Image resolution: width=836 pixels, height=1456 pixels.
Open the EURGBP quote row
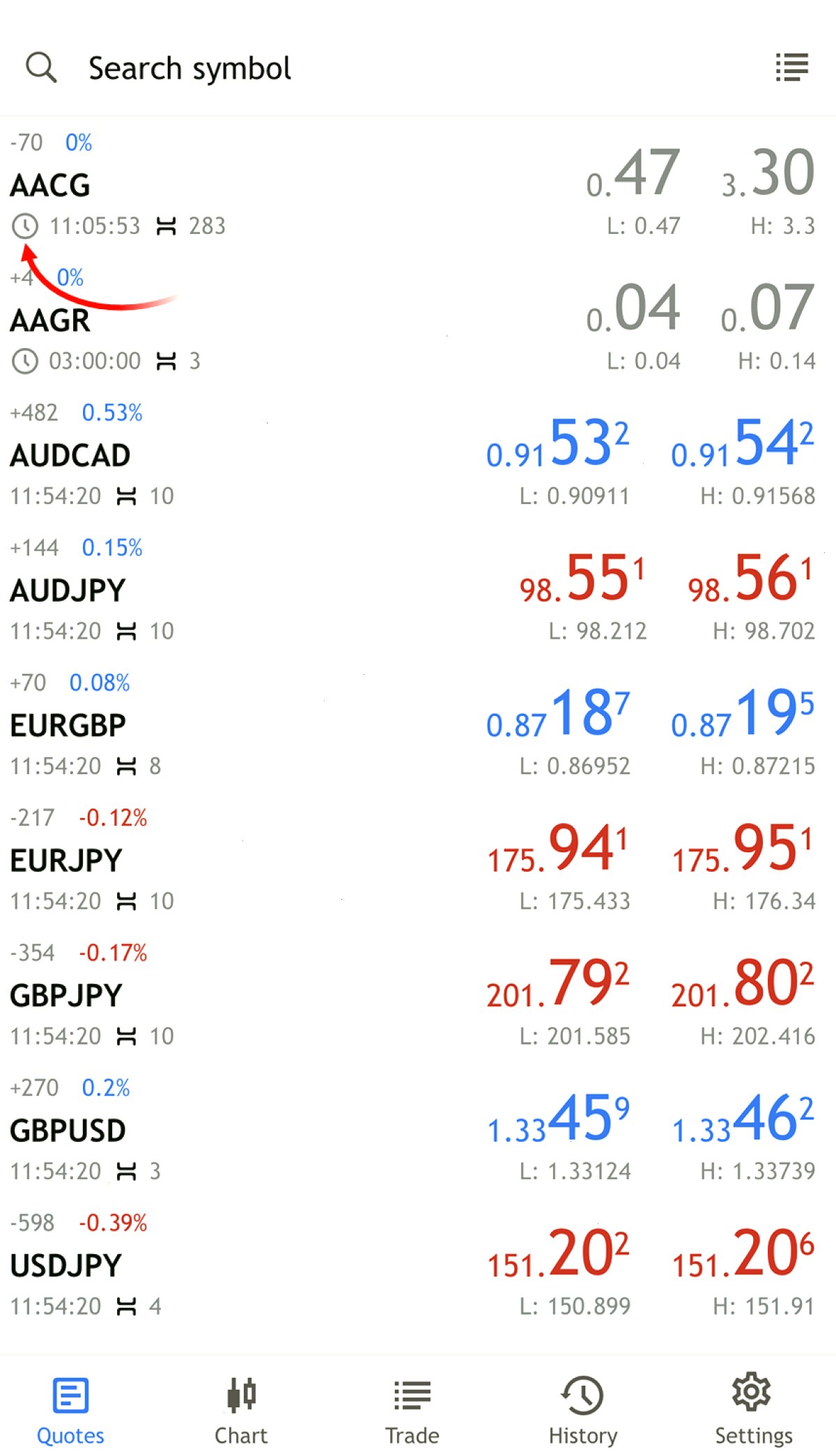418,725
